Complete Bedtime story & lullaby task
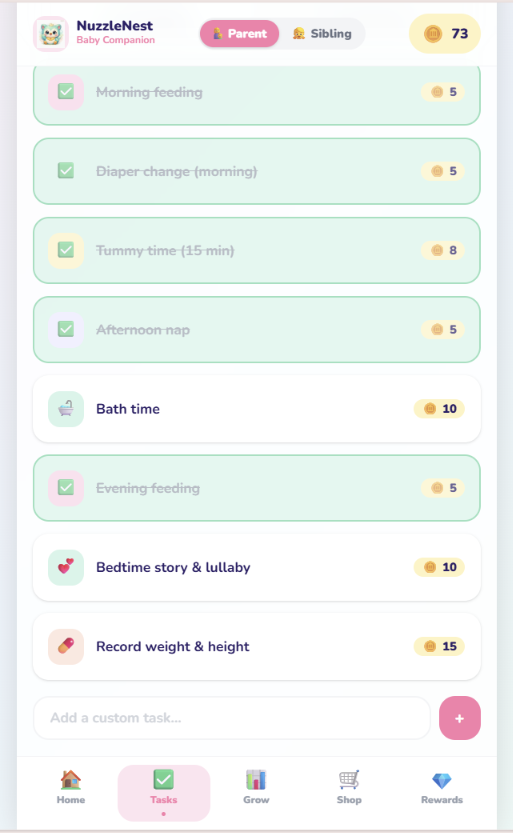 coord(256,567)
